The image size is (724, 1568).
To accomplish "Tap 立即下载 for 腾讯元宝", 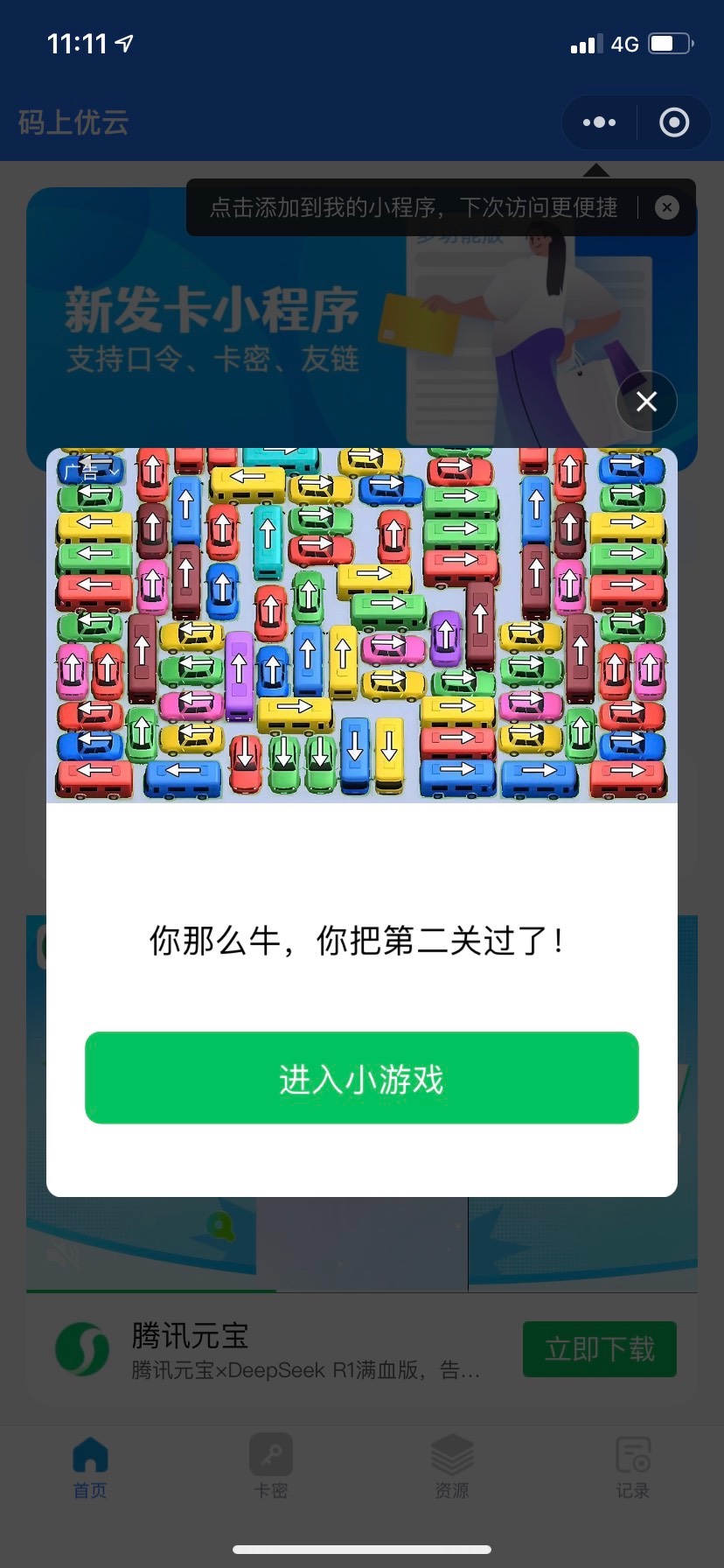I will tap(599, 1348).
